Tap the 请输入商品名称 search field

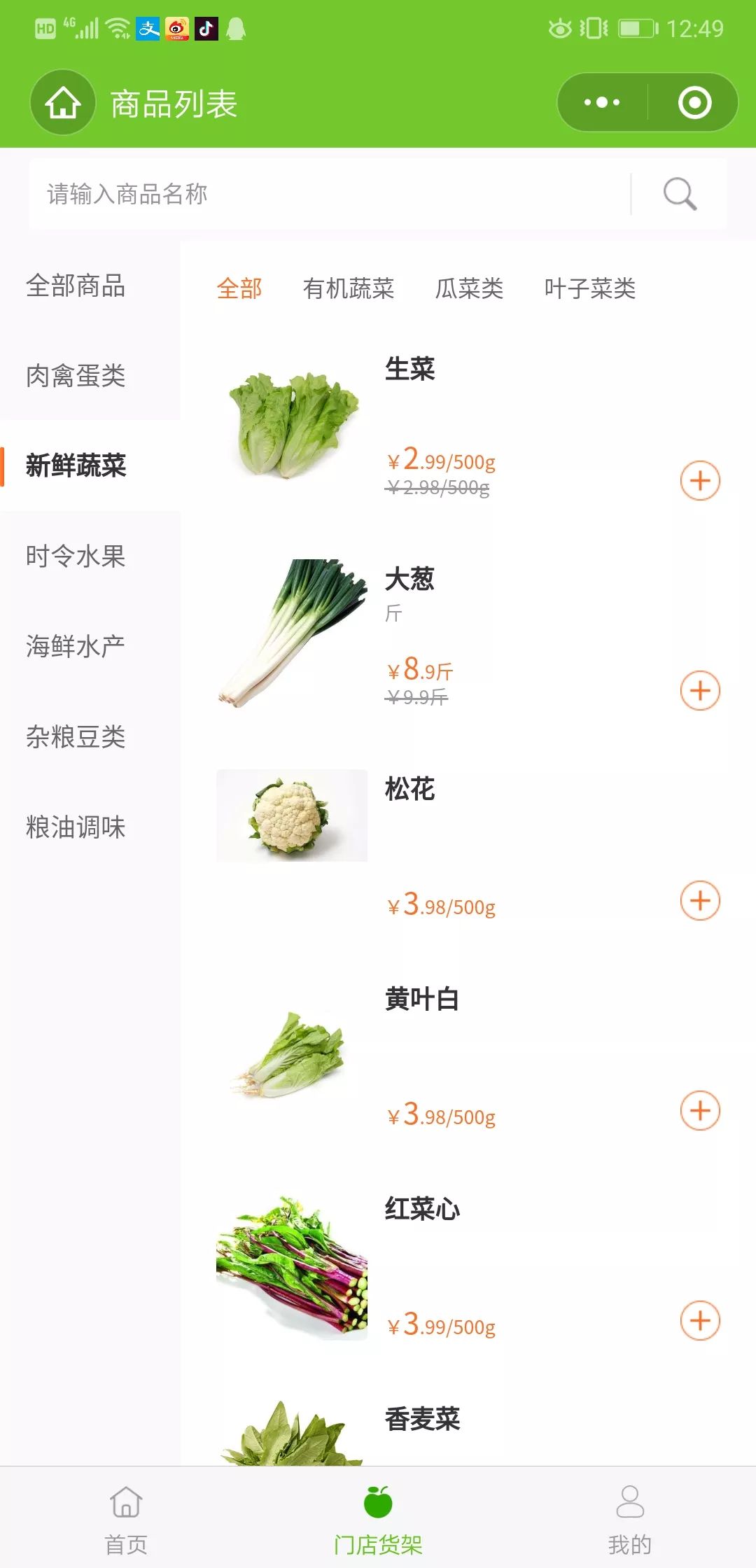280,193
